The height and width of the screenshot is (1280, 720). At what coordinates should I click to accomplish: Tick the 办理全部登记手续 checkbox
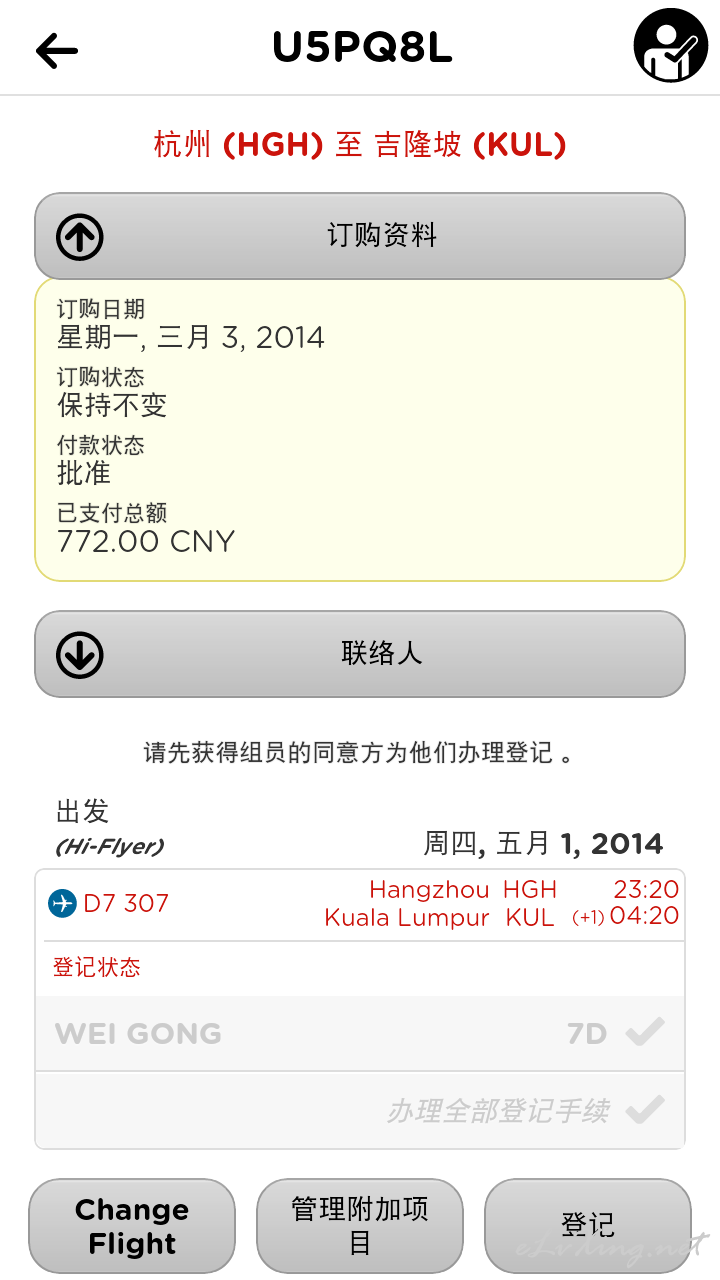[645, 1109]
